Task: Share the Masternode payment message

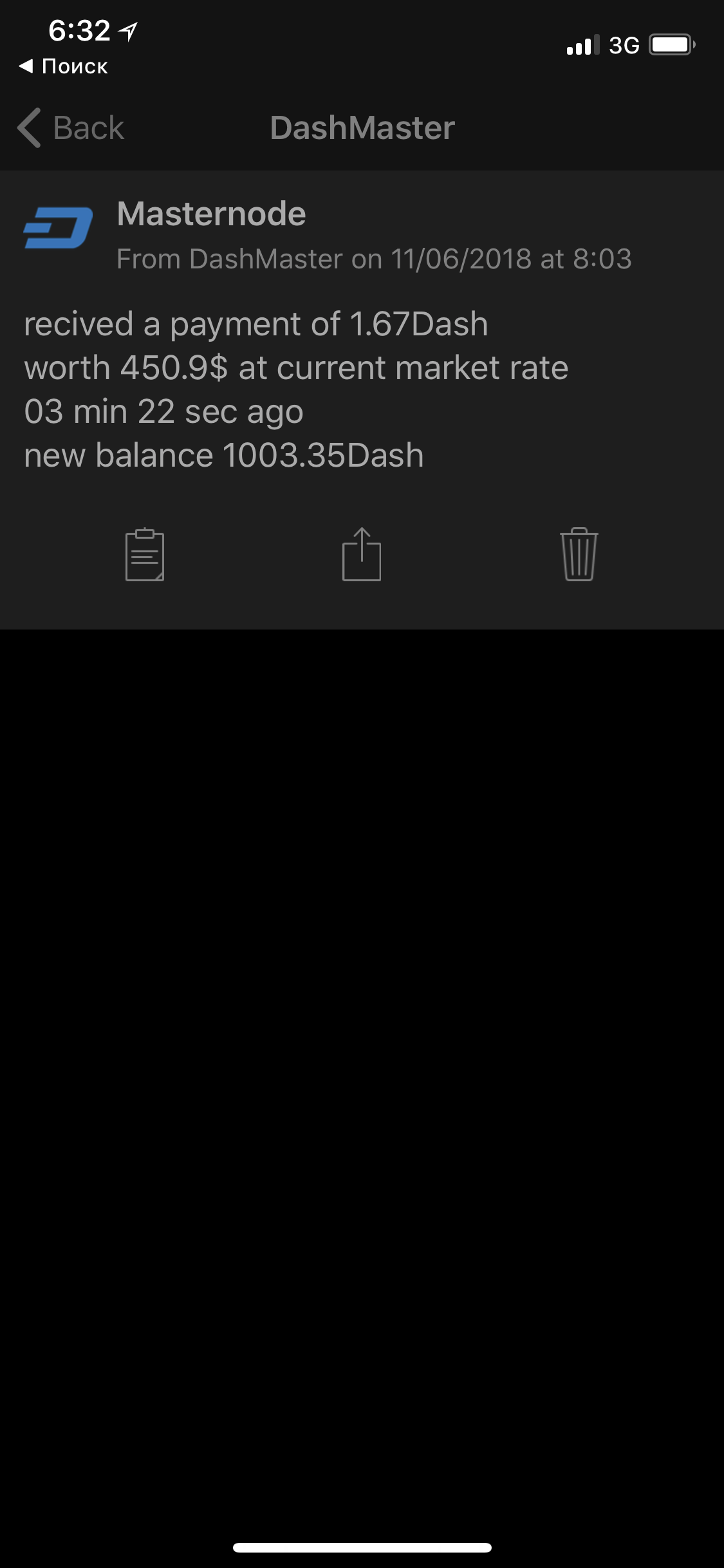Action: pyautogui.click(x=362, y=554)
